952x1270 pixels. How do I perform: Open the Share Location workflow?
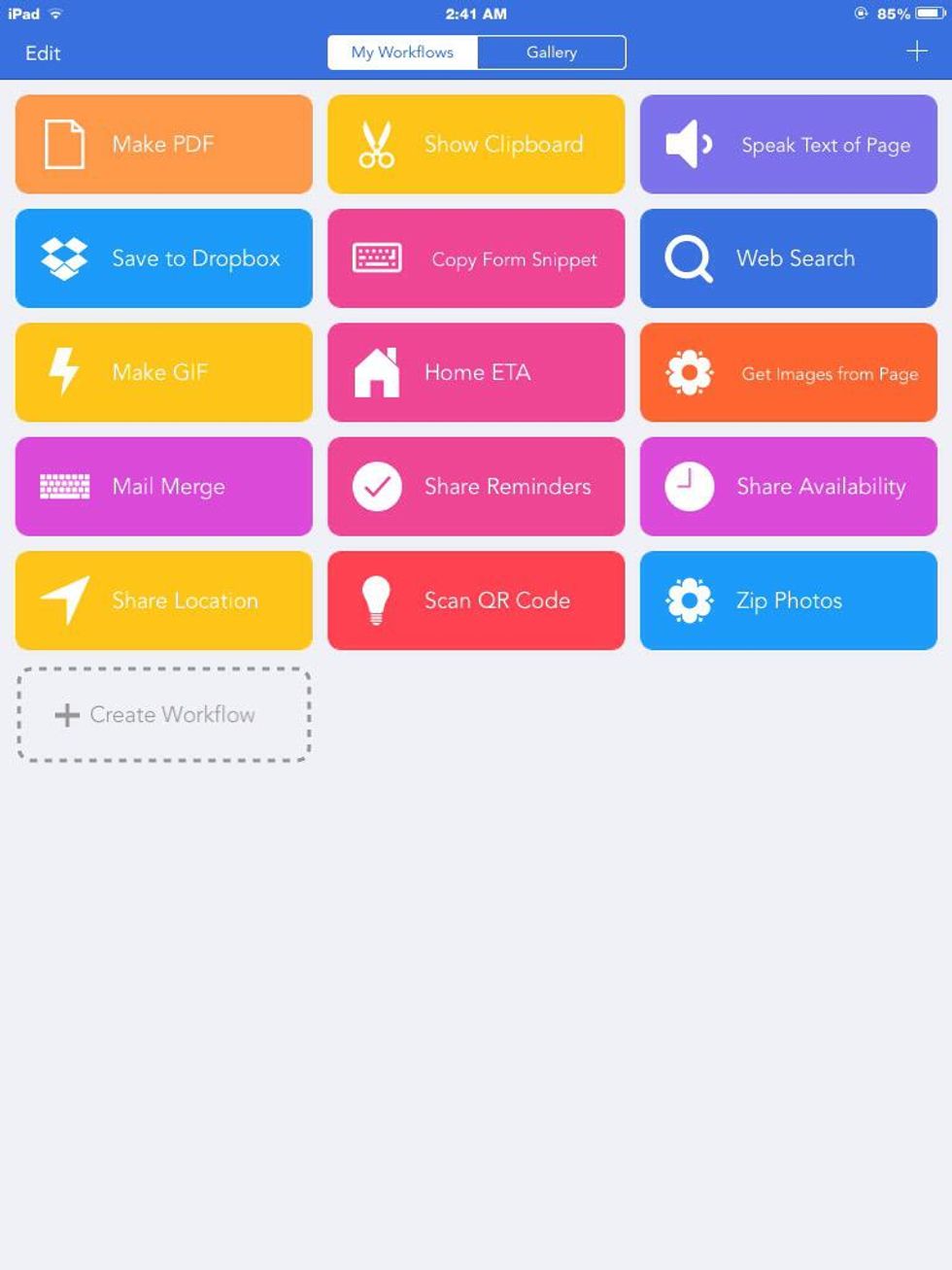point(163,601)
